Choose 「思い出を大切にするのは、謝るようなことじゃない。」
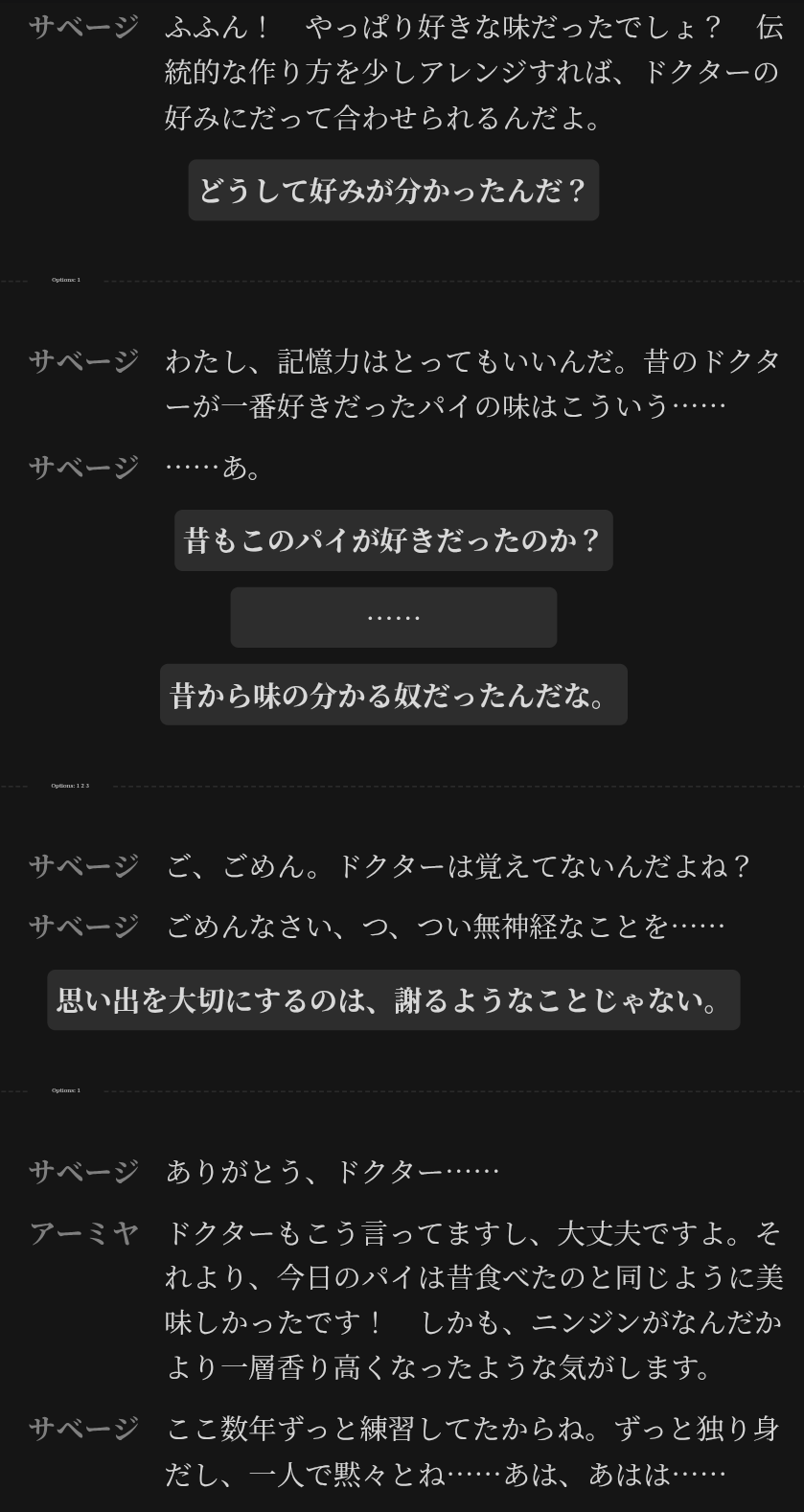The height and width of the screenshot is (1512, 804). click(393, 999)
